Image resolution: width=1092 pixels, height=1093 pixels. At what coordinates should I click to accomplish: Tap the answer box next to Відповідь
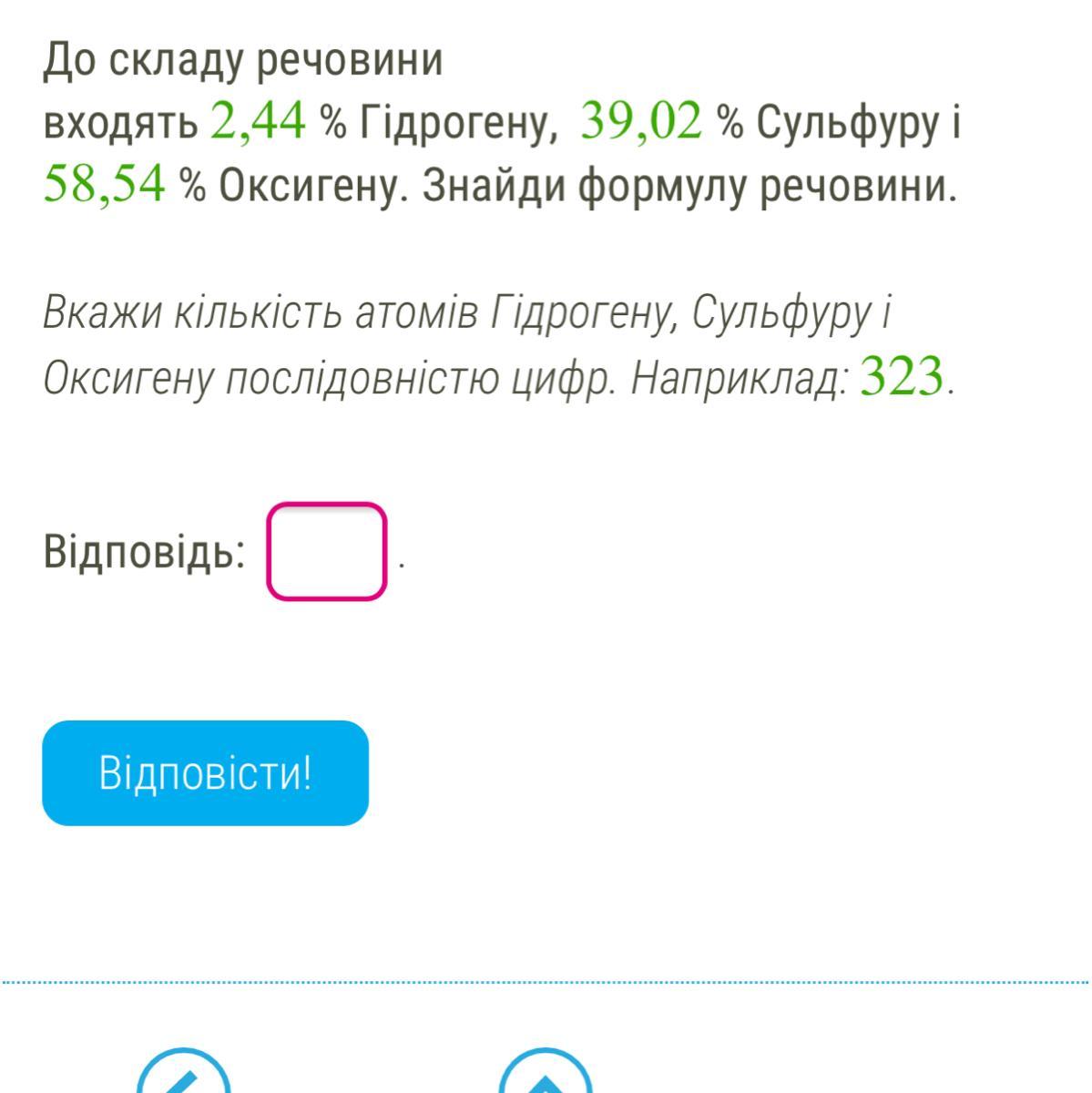327,551
